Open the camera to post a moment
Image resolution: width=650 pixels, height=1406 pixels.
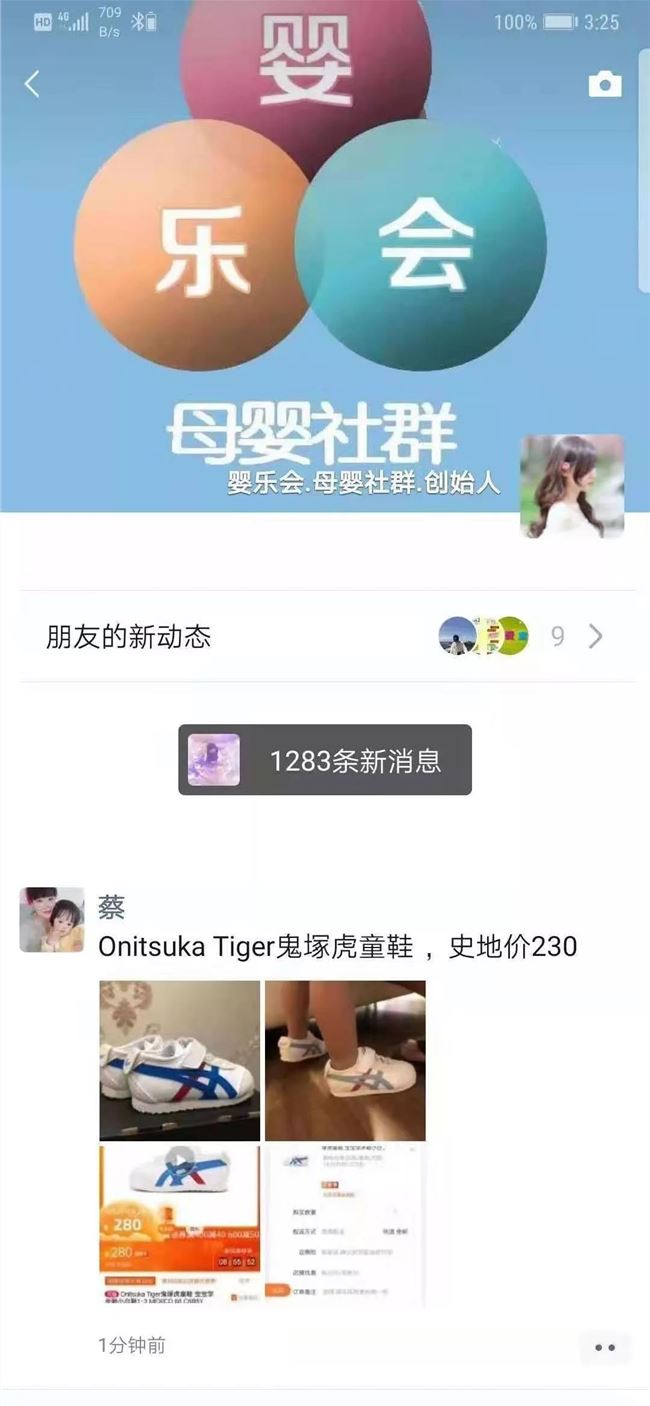click(x=604, y=85)
